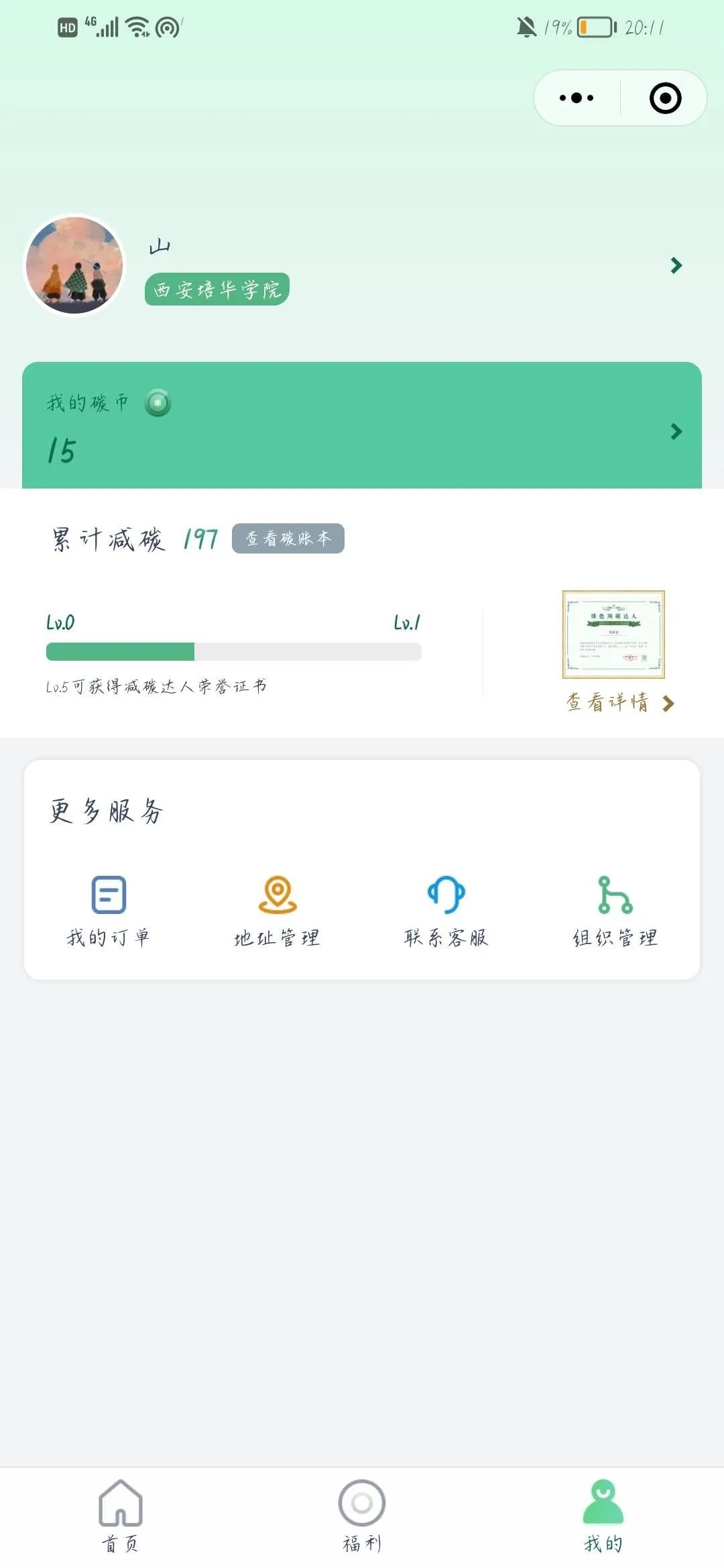Tap the profile avatar picture

74,265
